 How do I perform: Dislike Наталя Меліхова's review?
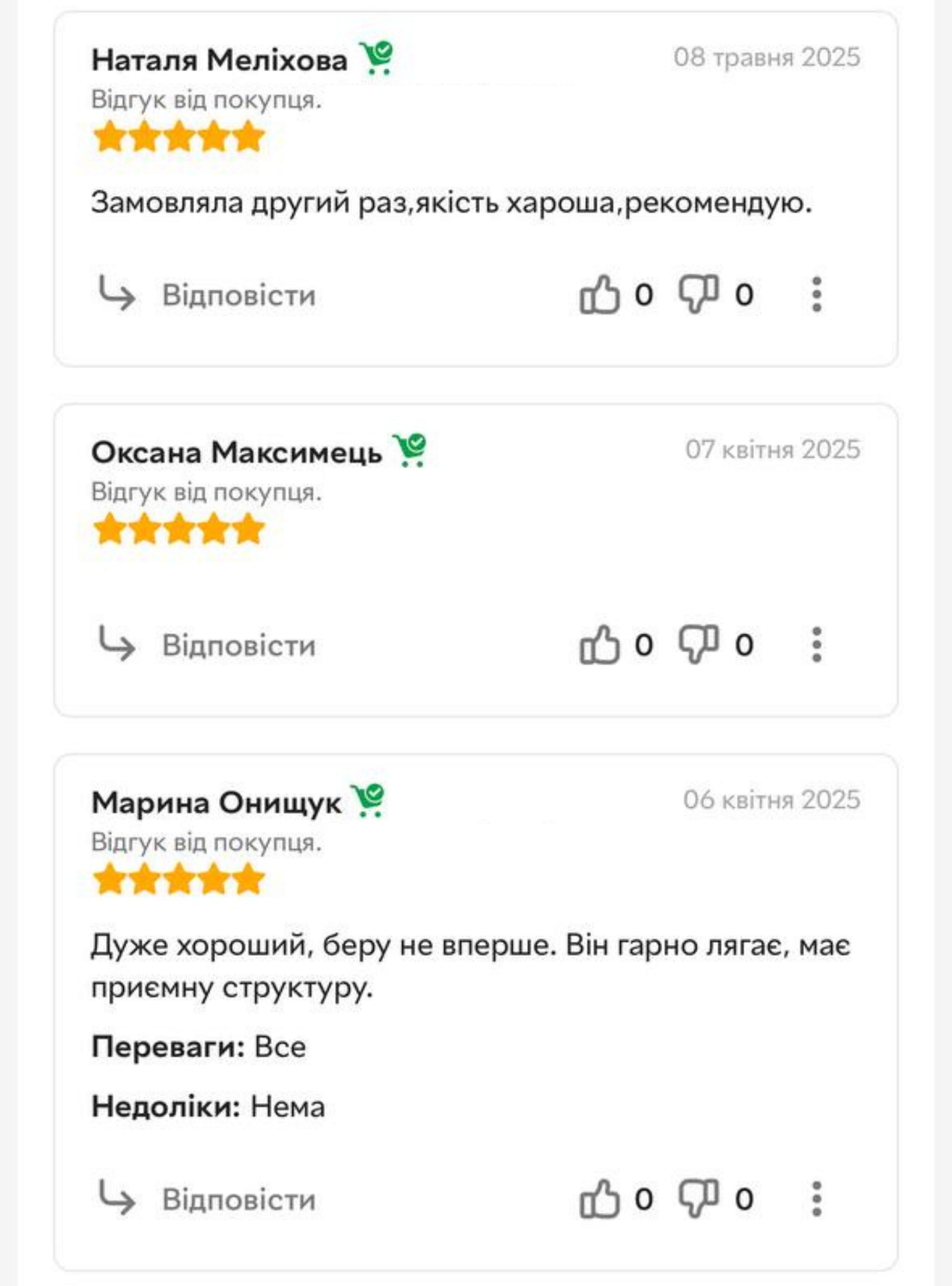(x=698, y=293)
